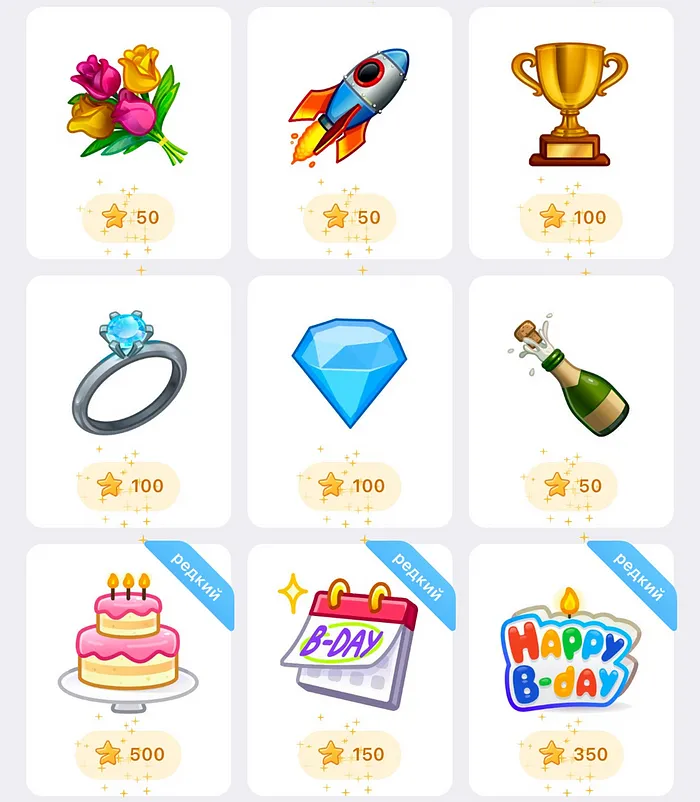
Task: Select the flower bouquet gift for 50 stars
Action: [128, 132]
